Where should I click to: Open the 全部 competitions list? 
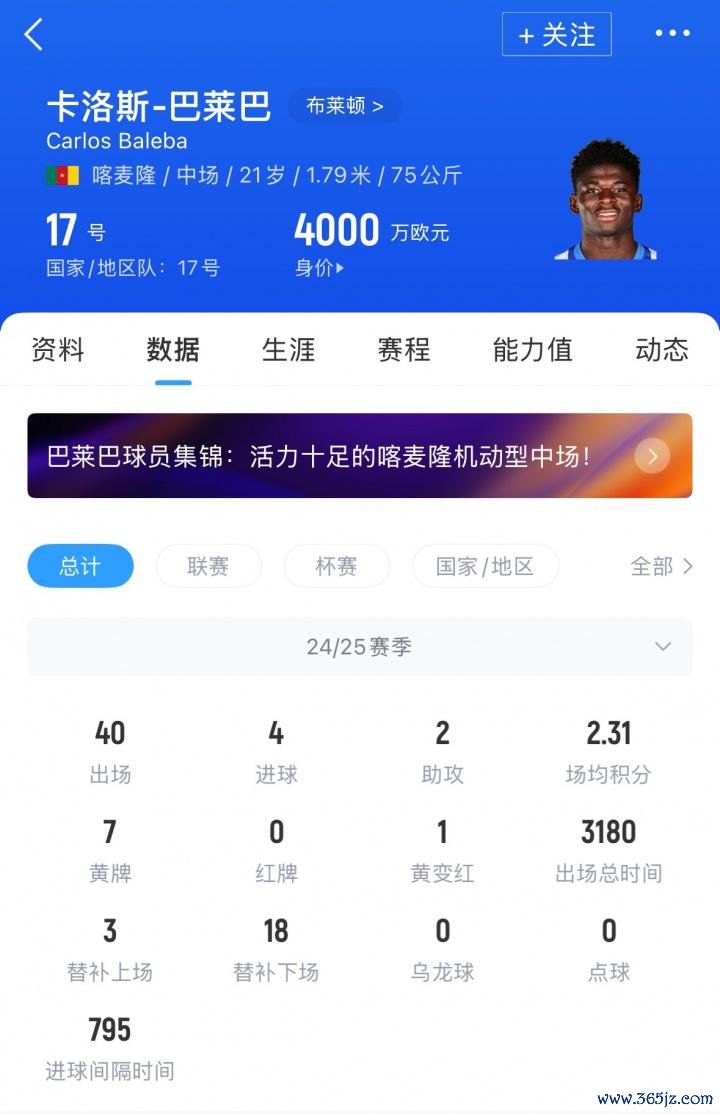pos(661,566)
